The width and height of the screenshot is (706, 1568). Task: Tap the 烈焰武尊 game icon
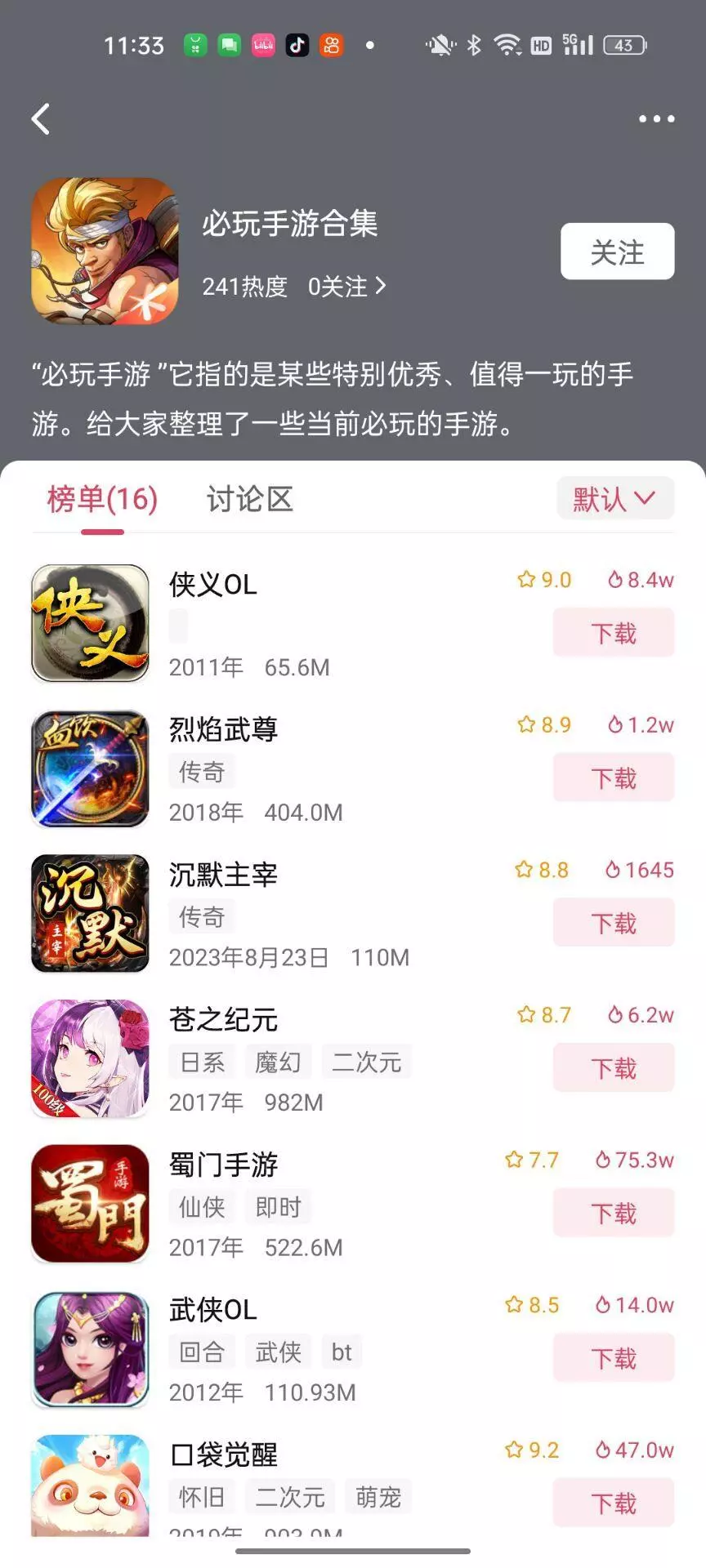pos(89,768)
